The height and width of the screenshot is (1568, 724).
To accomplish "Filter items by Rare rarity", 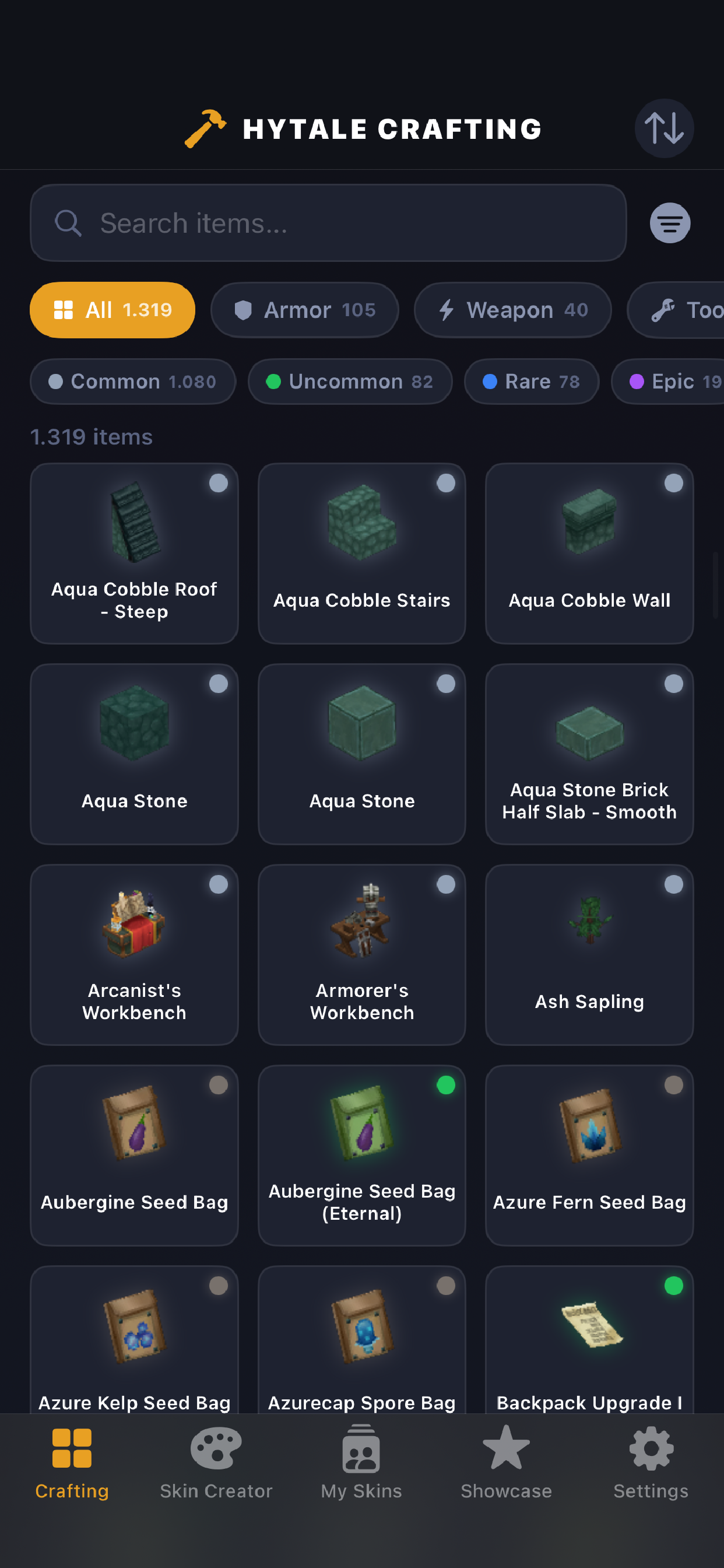I will [x=530, y=381].
